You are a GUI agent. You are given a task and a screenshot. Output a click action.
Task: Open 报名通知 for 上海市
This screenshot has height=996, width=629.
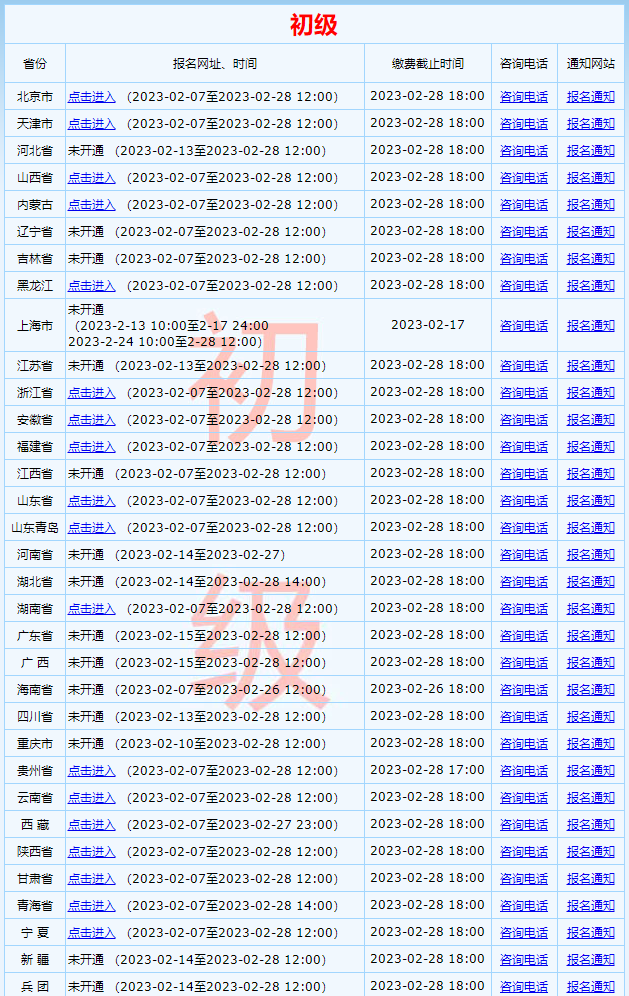click(x=591, y=326)
